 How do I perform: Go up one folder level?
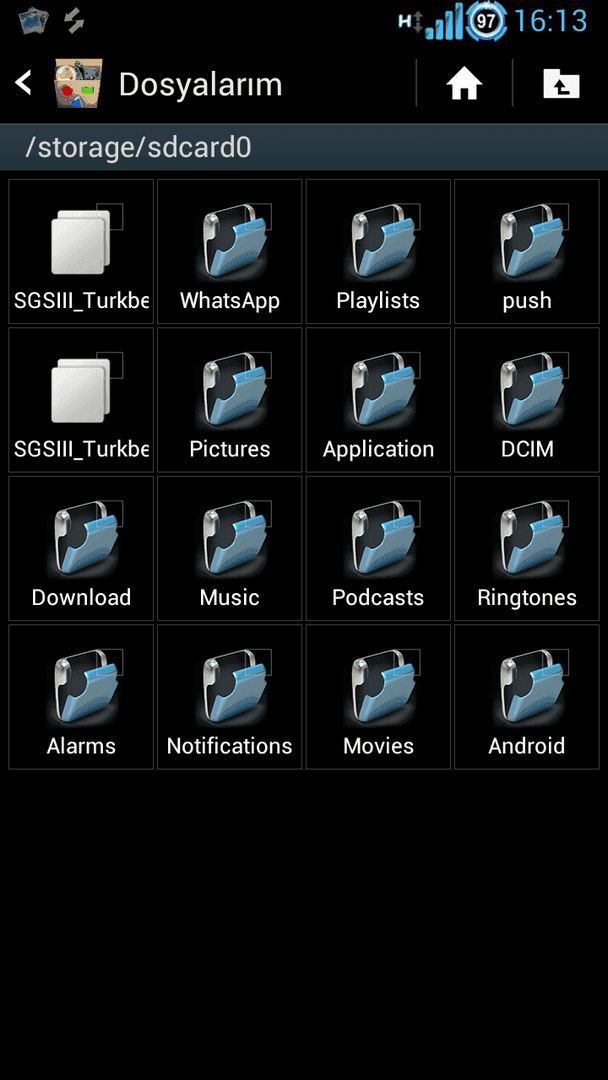561,84
